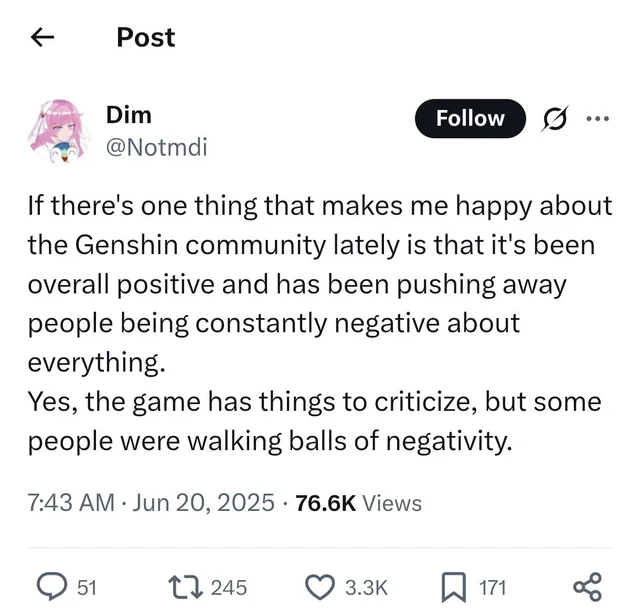Screen dimensions: 640x609
Task: Open Dim's profile picture
Action: coord(59,131)
